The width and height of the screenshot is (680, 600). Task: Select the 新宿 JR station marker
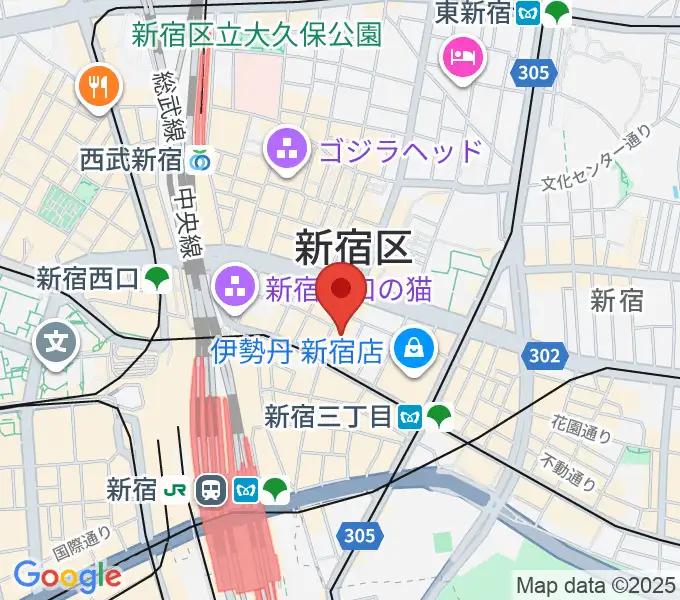[x=211, y=489]
